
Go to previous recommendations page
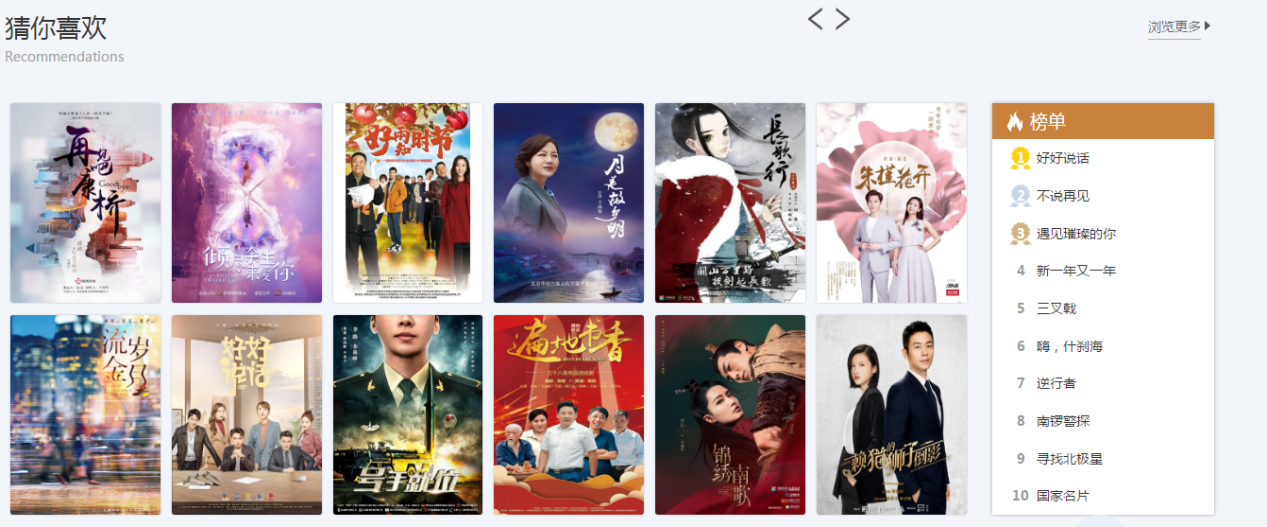pos(815,19)
